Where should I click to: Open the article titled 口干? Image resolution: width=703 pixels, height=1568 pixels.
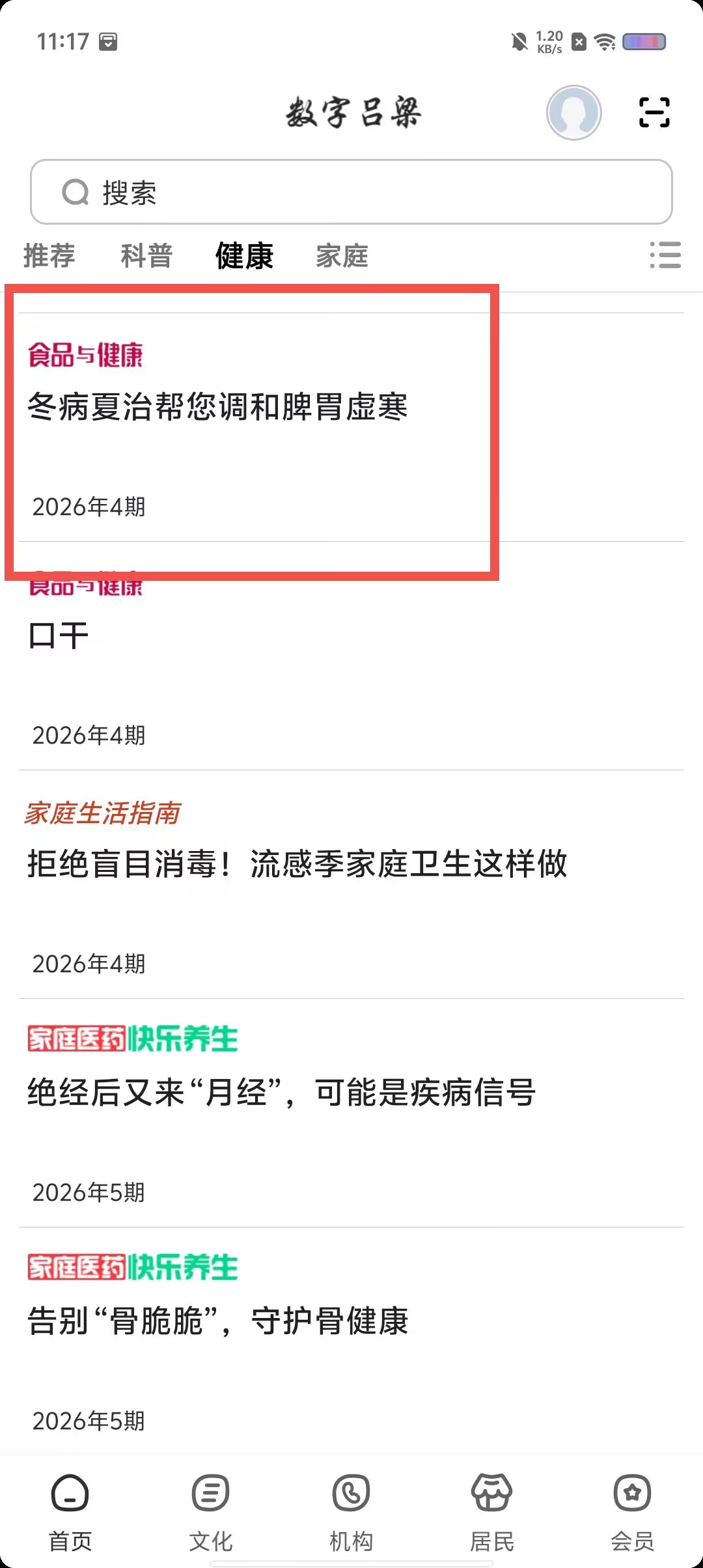pyautogui.click(x=351, y=656)
